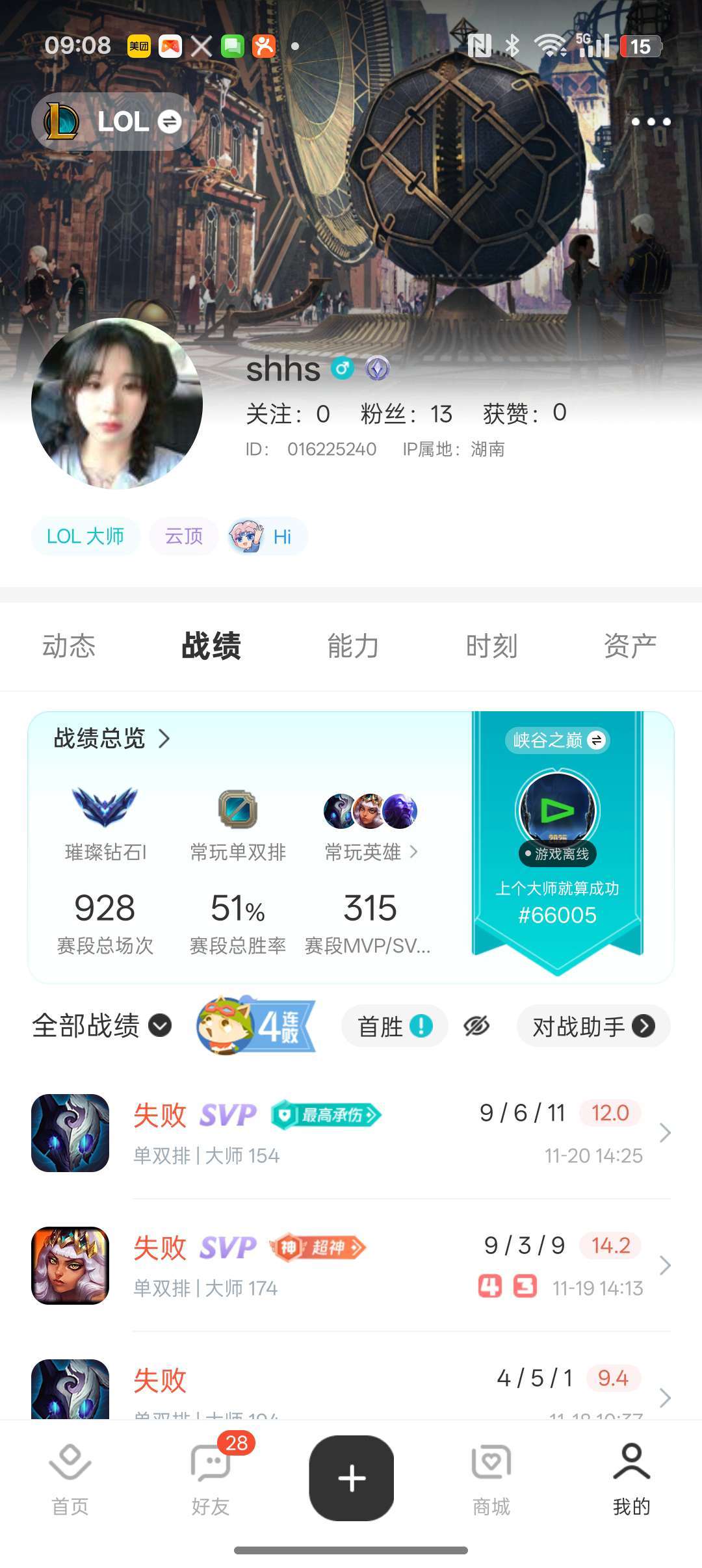Expand the 全部战绩 filter dropdown
The height and width of the screenshot is (1568, 702).
(102, 1026)
